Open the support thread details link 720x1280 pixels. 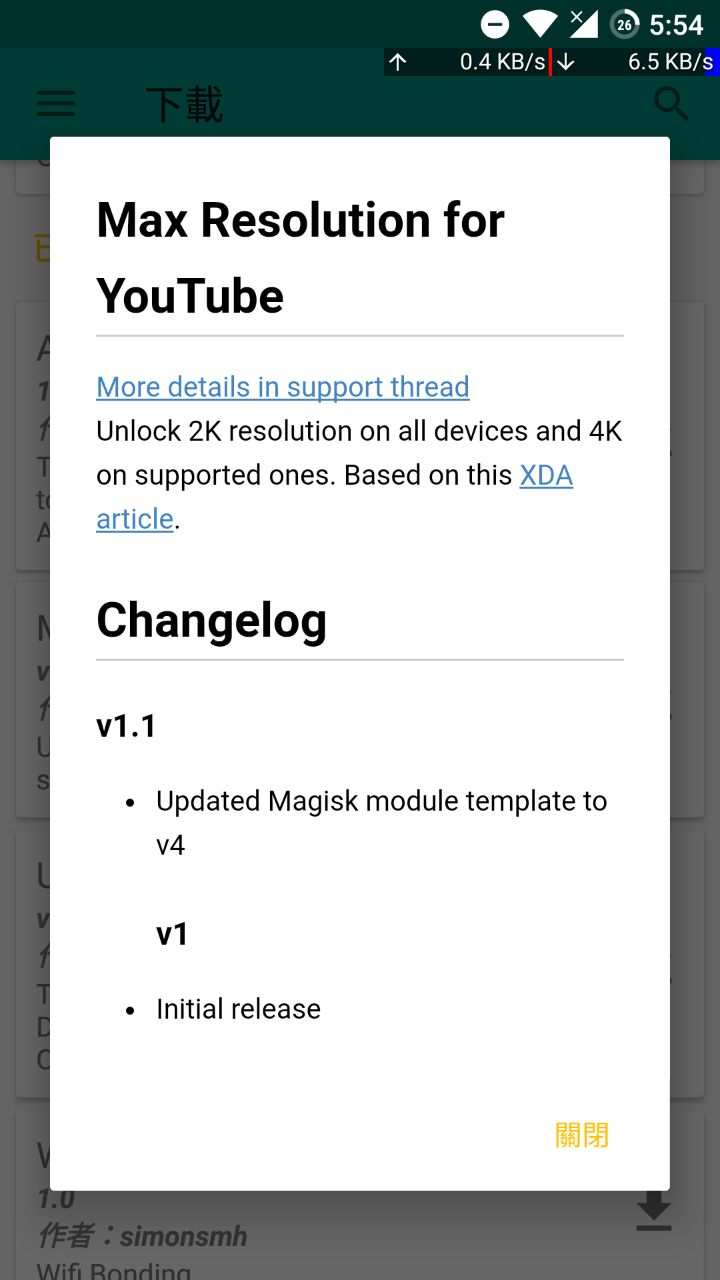pos(283,387)
